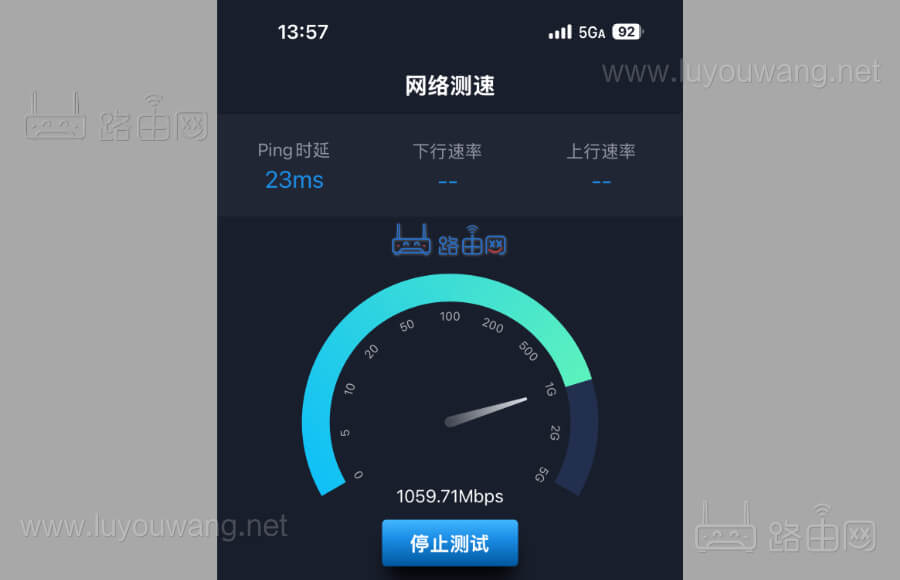Tap the 停止测试 button to stop test
Screen dimensions: 900x580
(449, 544)
